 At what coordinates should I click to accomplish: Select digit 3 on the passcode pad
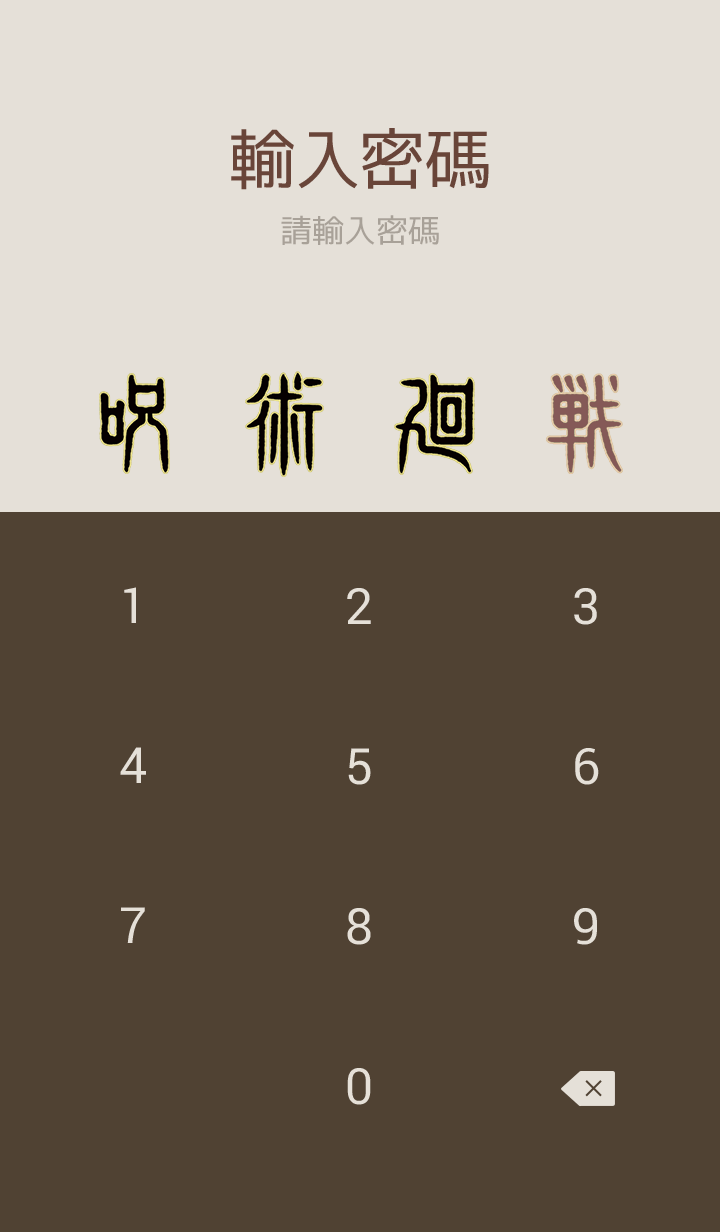click(586, 607)
